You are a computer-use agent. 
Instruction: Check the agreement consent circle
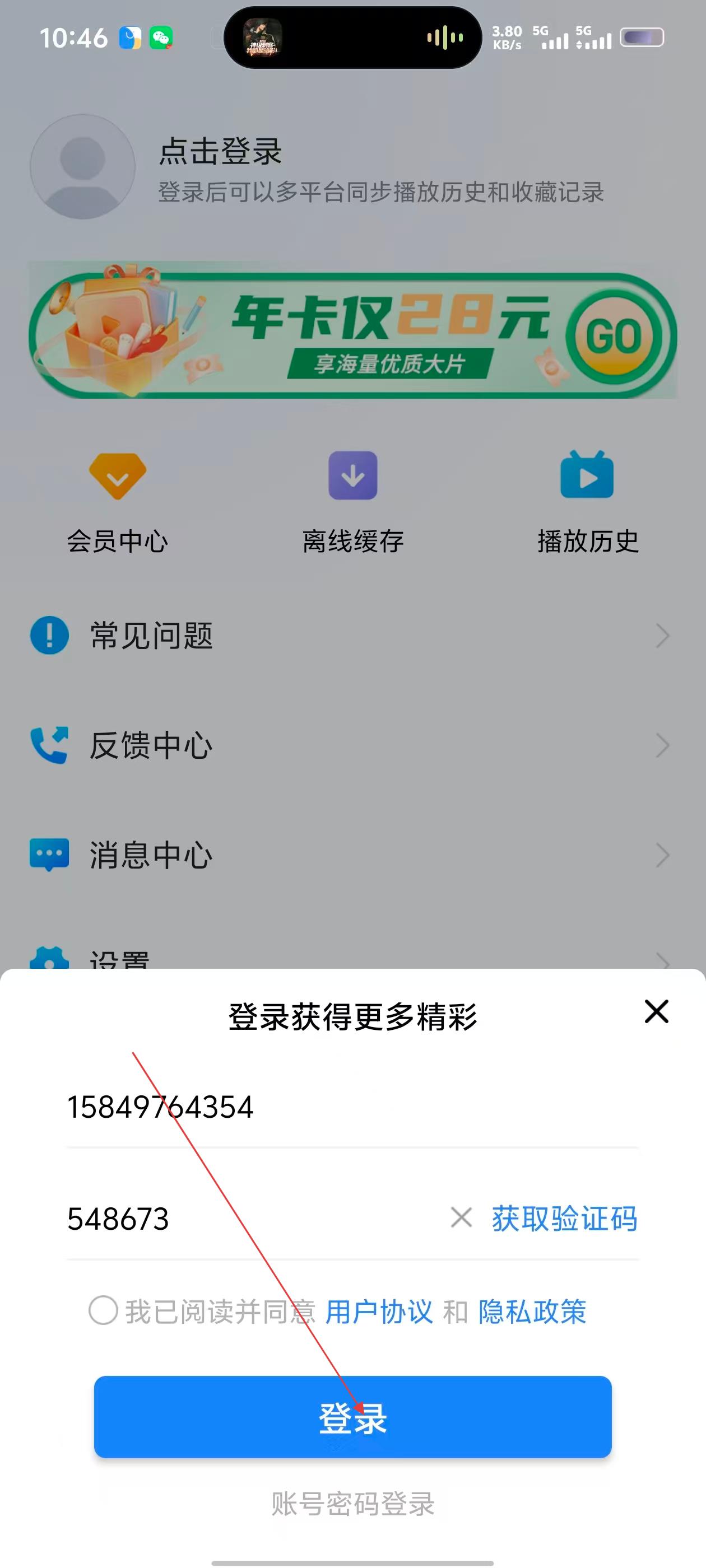(x=103, y=1310)
